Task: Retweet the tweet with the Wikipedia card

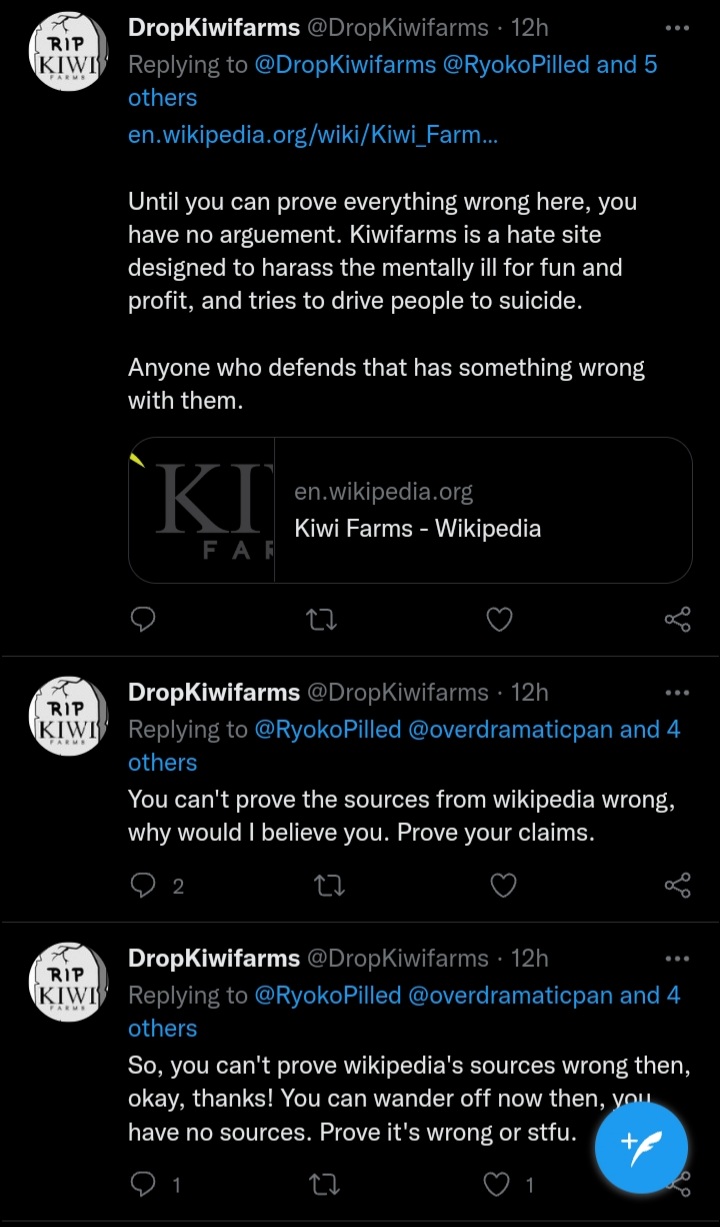Action: coord(323,620)
